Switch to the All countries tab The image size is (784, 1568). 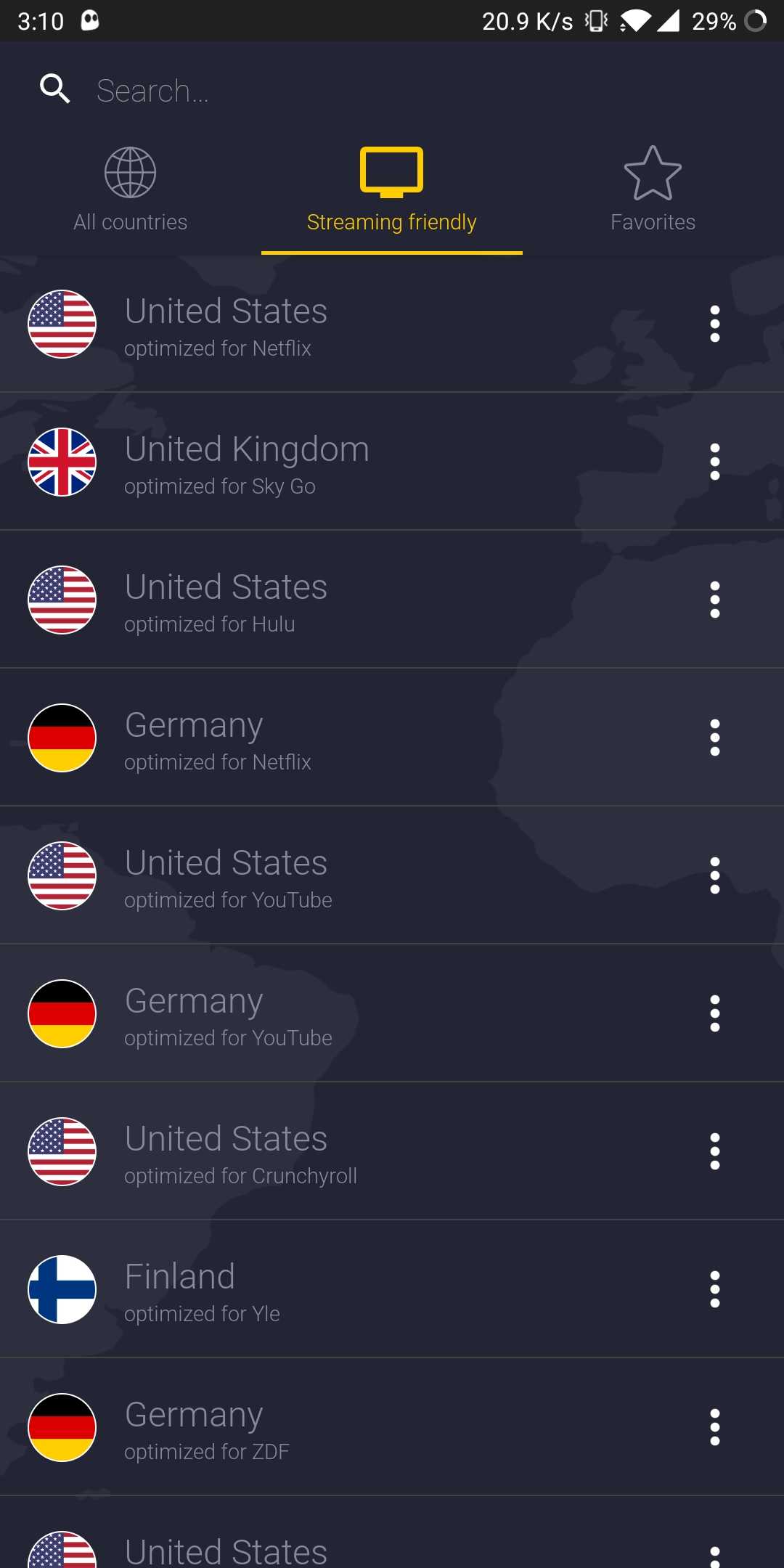(x=131, y=190)
